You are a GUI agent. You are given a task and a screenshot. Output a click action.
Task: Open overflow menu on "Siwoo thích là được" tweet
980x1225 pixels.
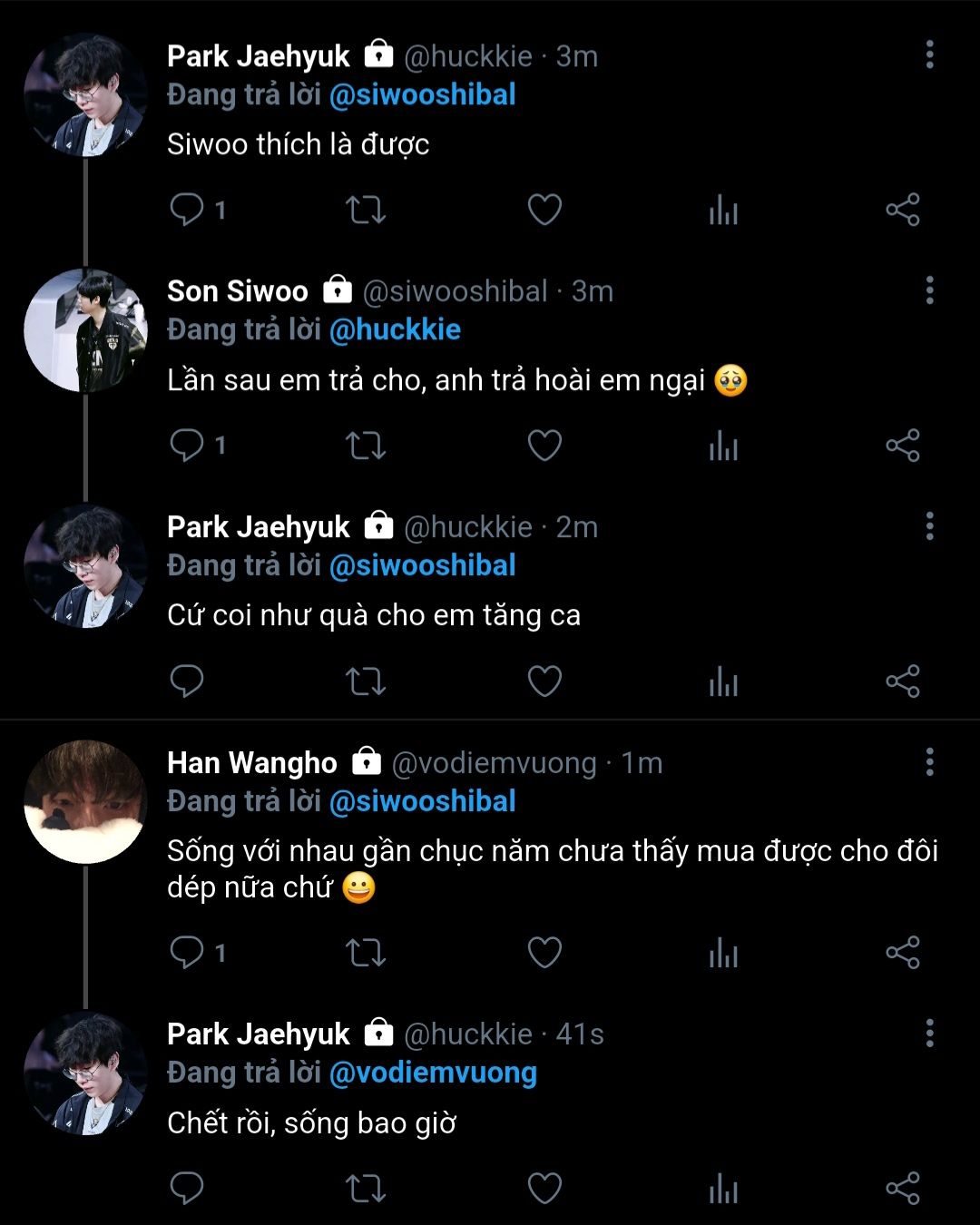tap(929, 55)
